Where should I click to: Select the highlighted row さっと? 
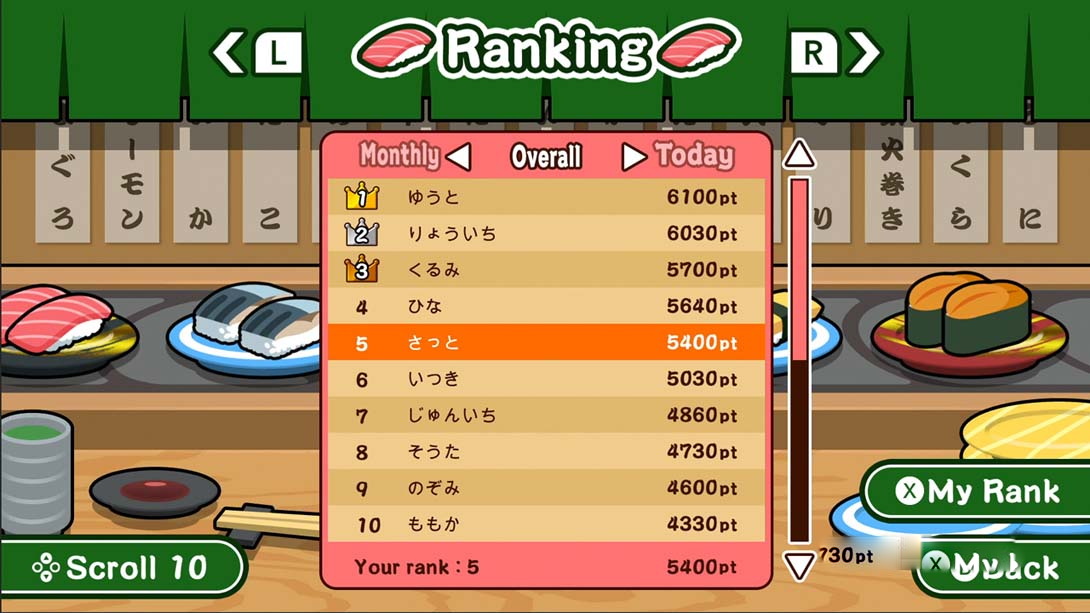tap(546, 343)
